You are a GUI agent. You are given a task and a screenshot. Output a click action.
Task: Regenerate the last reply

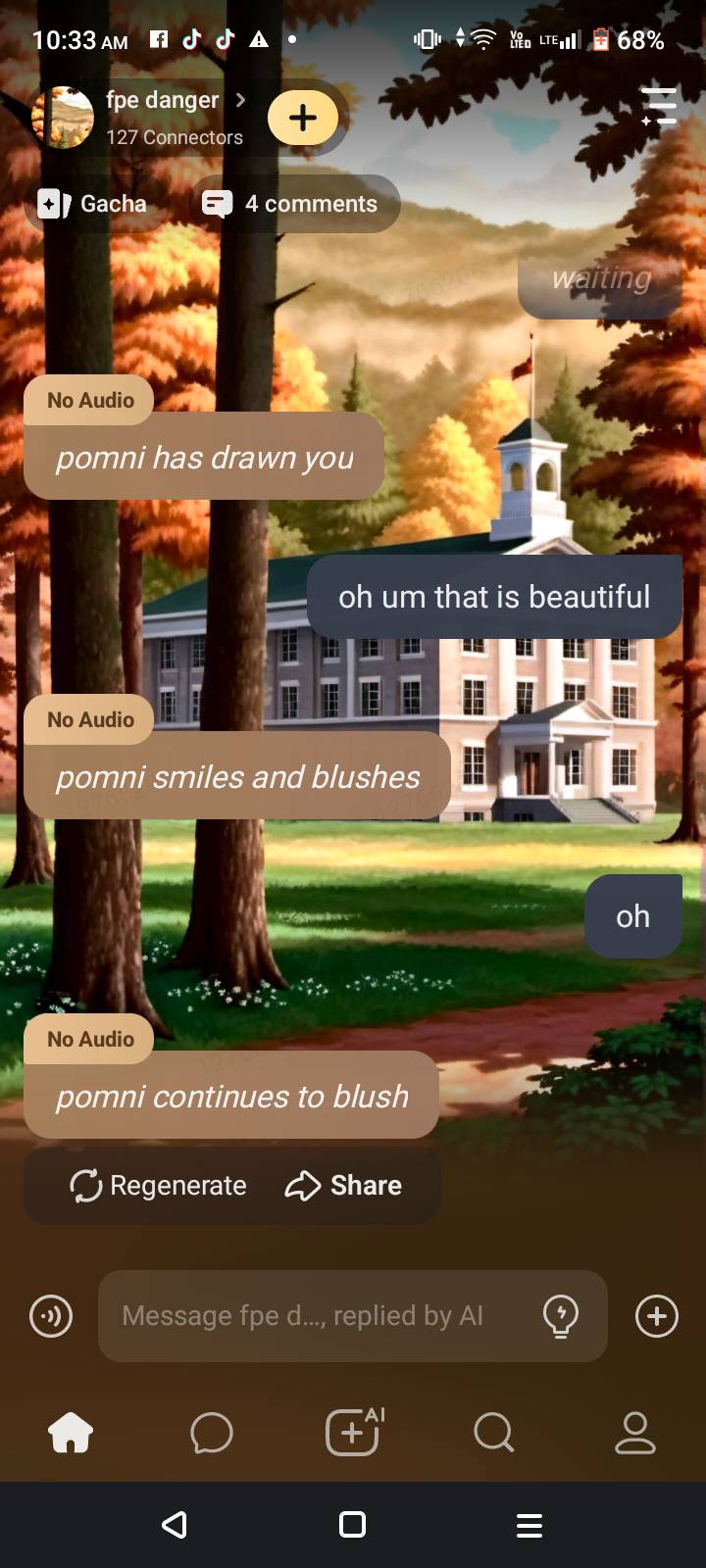[159, 1186]
